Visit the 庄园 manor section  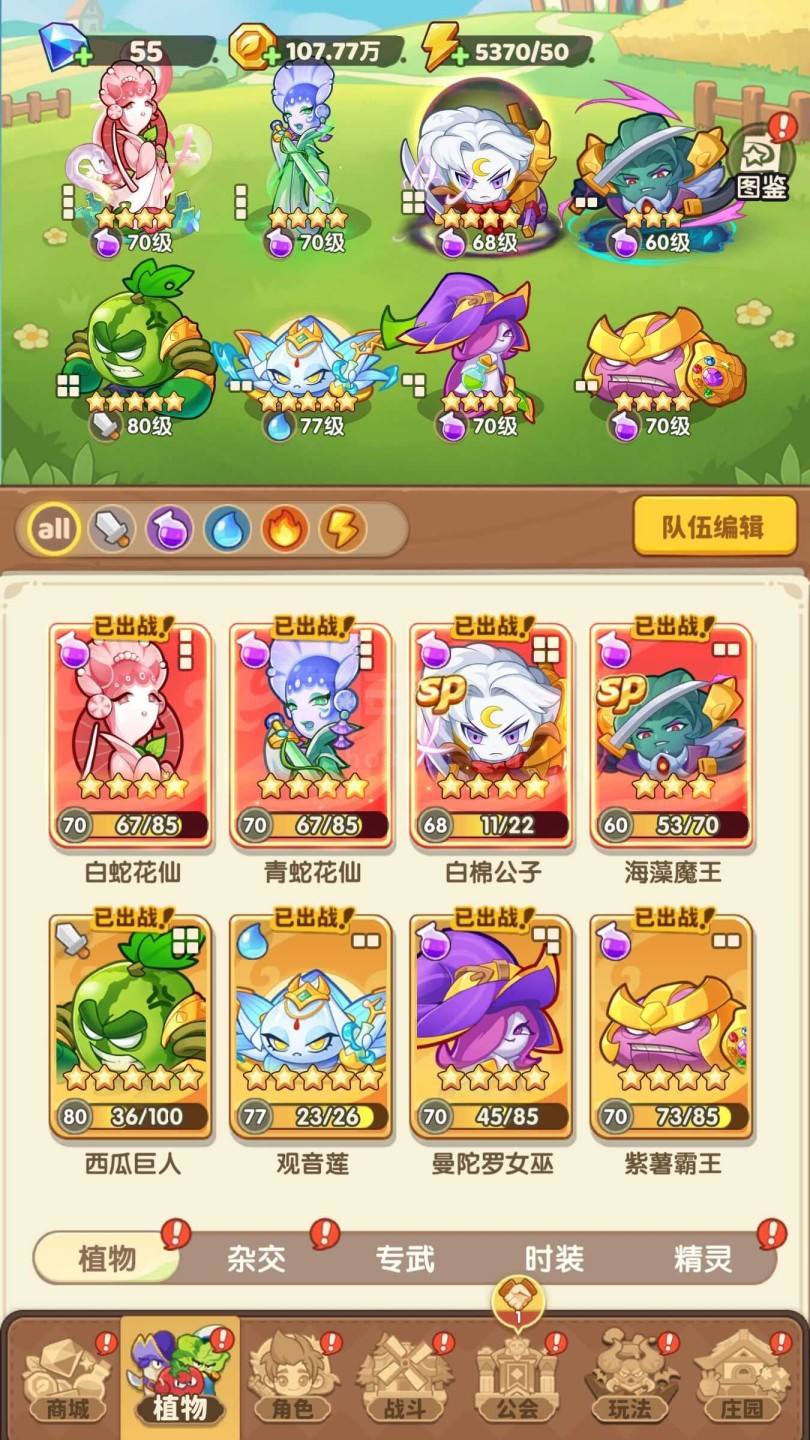coord(743,1377)
